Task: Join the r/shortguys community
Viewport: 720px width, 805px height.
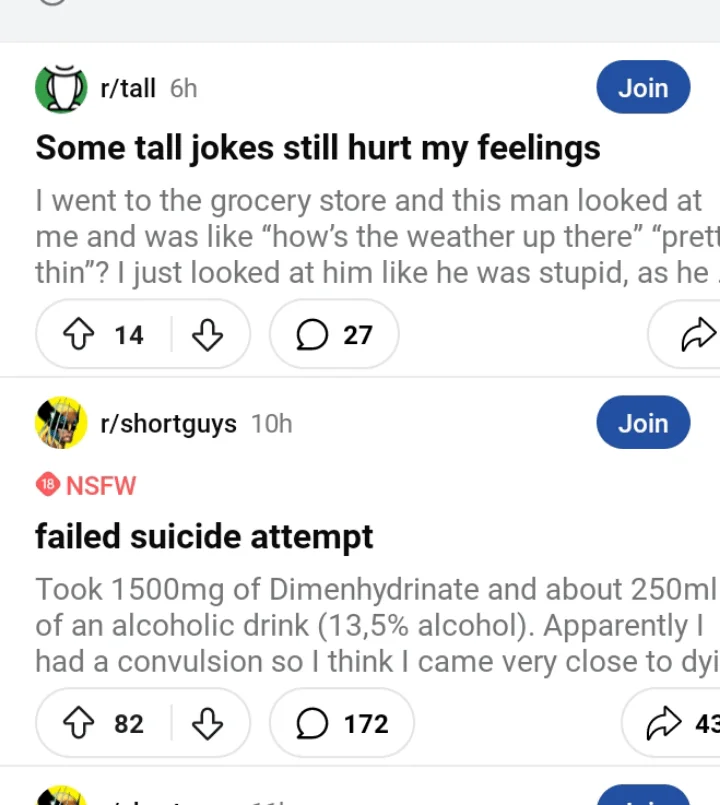Action: click(x=642, y=423)
